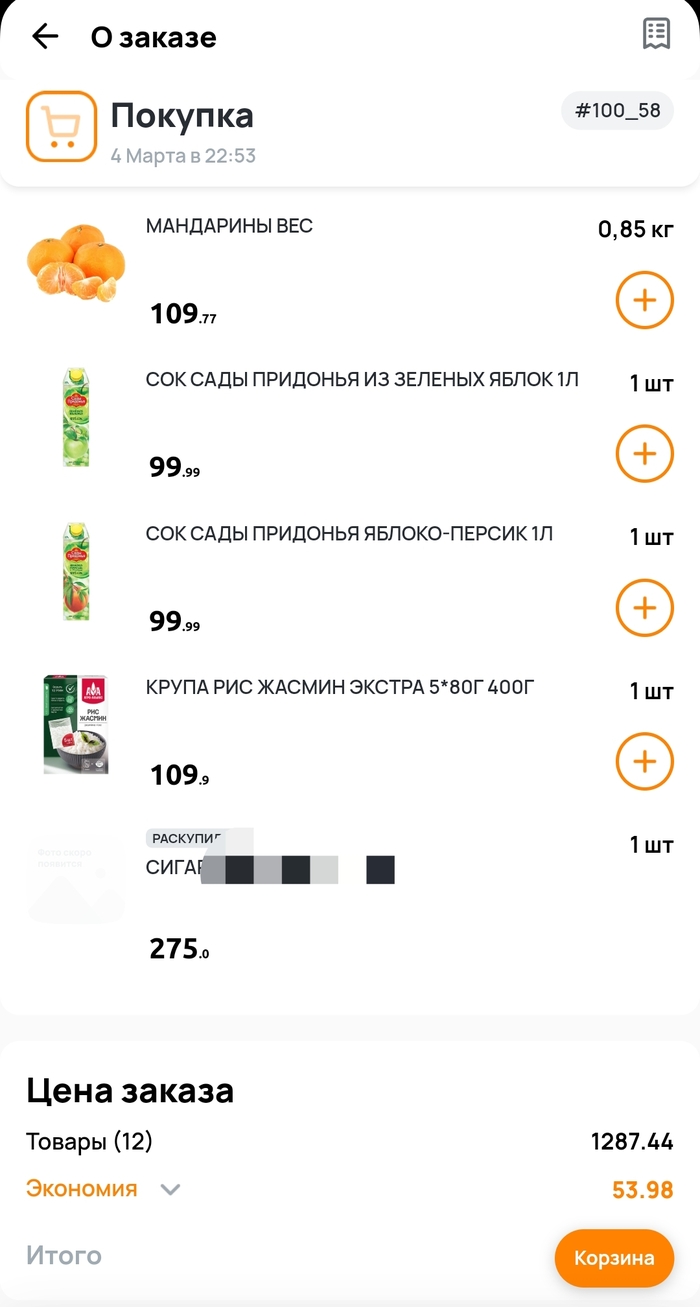Add МАНДАРИНЫ ВЕС to the cart

(x=644, y=300)
